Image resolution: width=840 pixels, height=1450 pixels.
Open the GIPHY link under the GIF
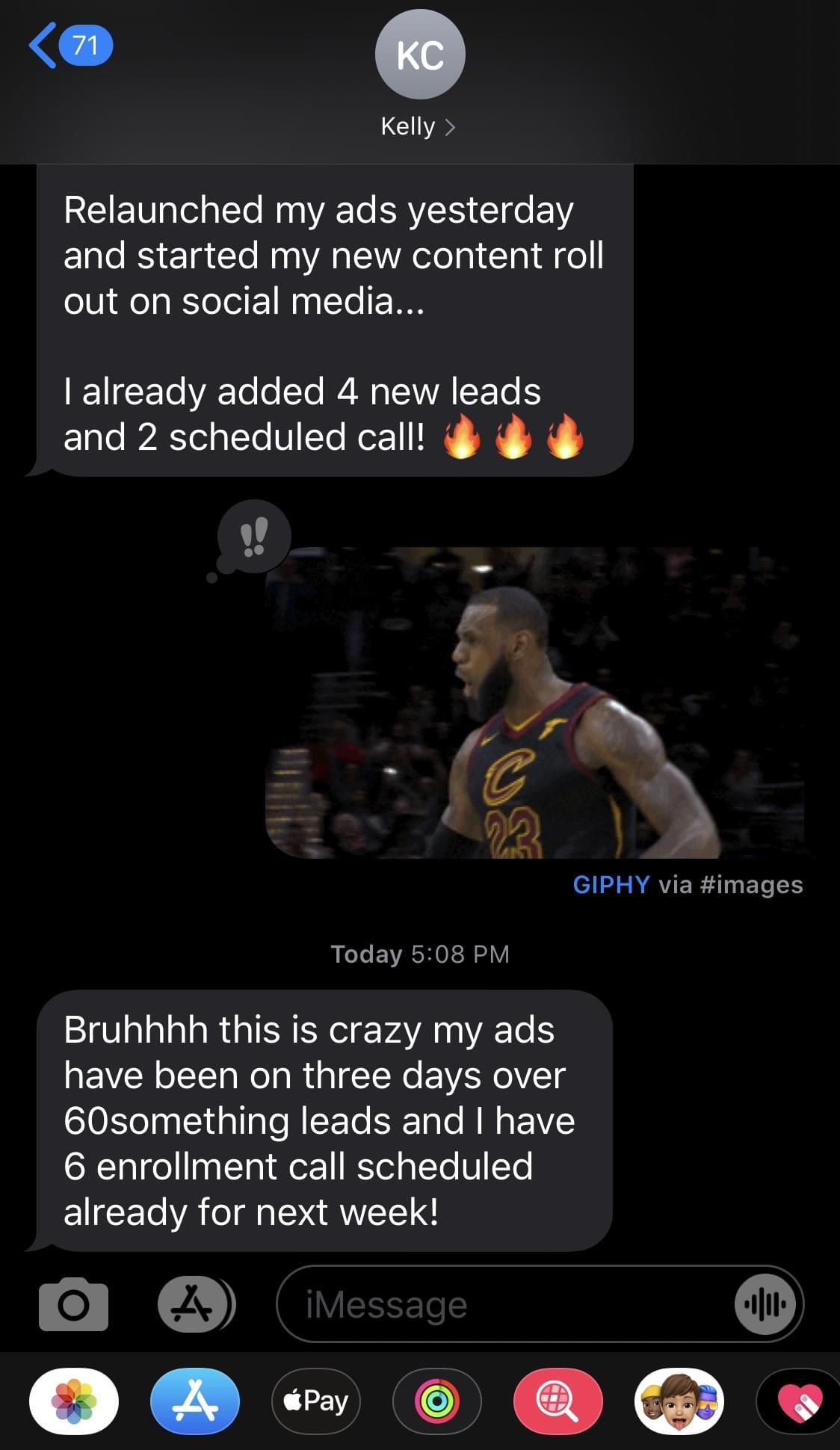click(x=611, y=884)
